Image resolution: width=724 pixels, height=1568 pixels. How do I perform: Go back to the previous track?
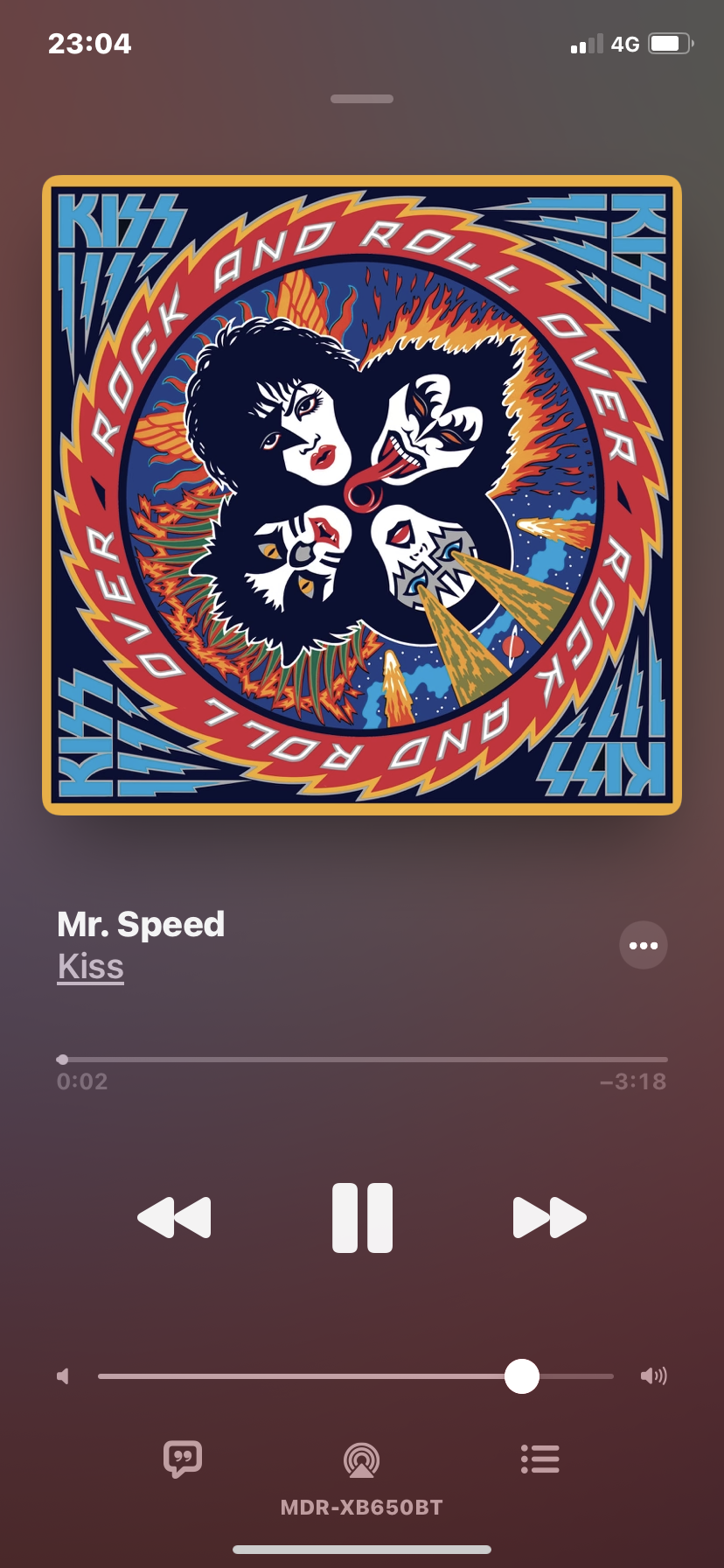(174, 1217)
